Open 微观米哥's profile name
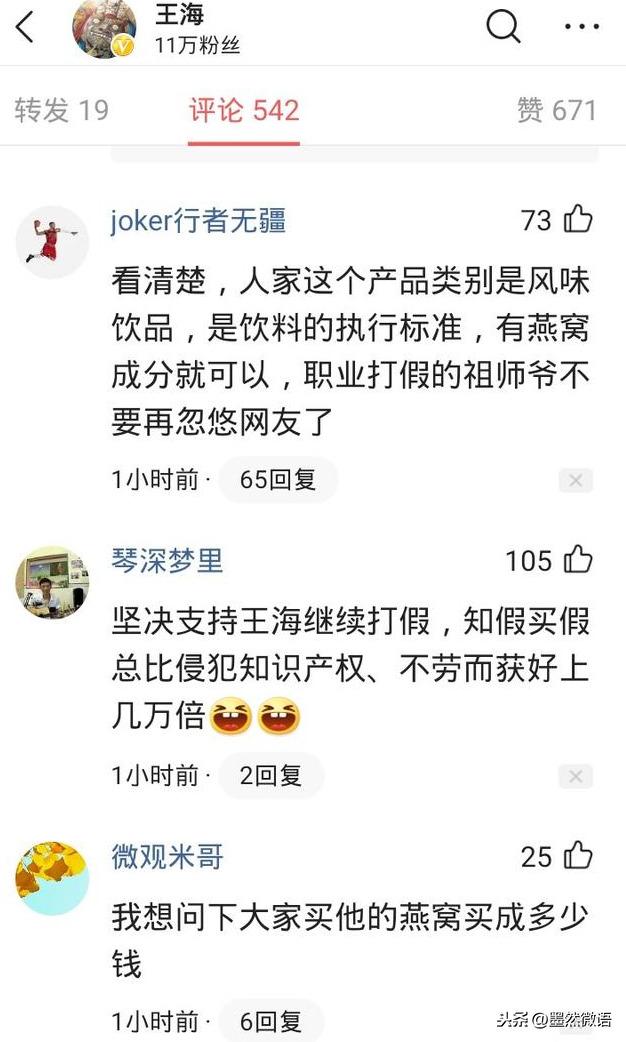The height and width of the screenshot is (1042, 626). pyautogui.click(x=167, y=857)
